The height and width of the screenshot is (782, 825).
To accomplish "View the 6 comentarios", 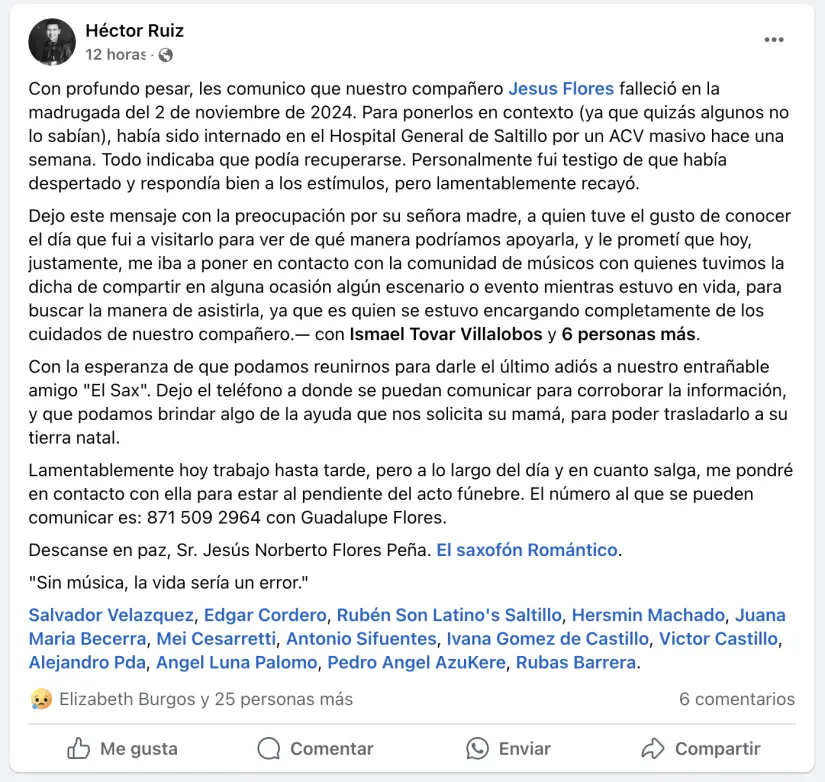I will 737,699.
